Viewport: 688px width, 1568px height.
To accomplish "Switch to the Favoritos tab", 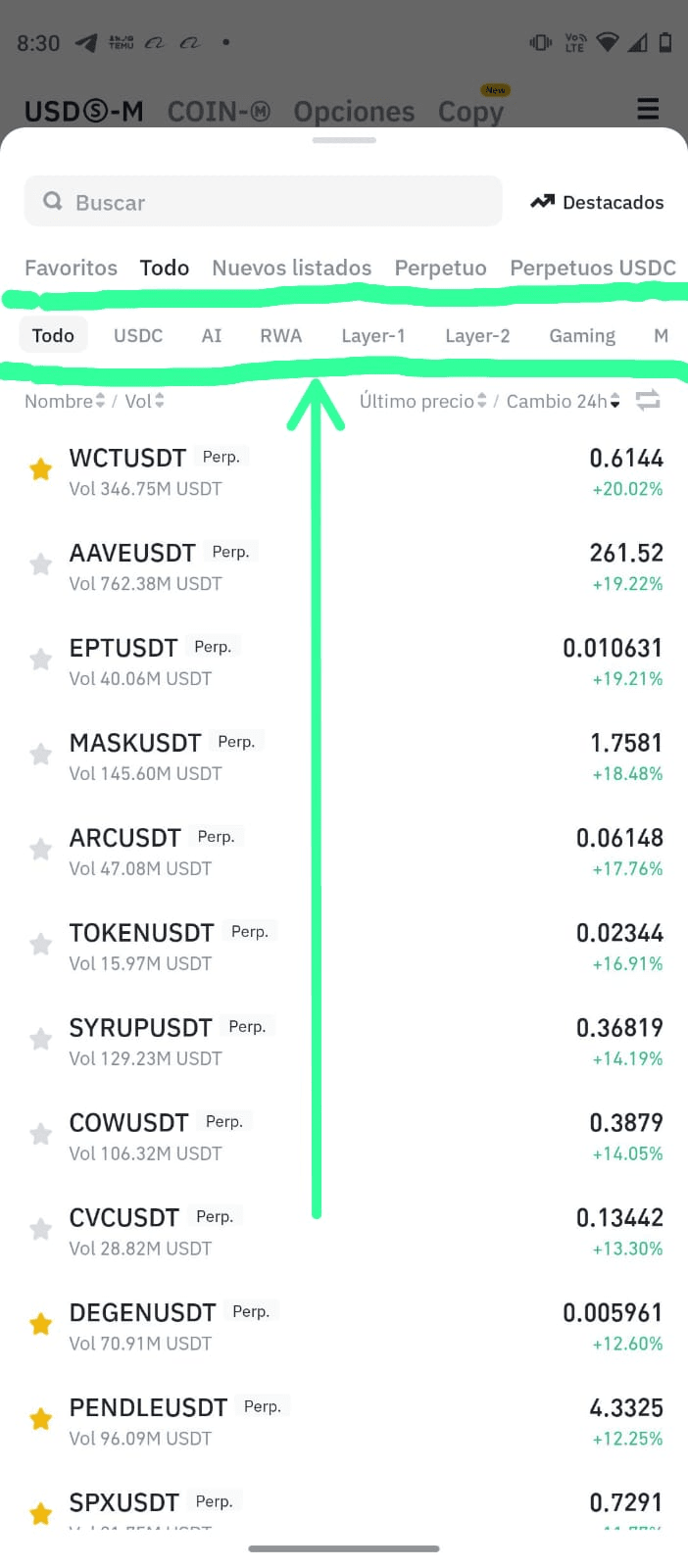I will pos(71,268).
